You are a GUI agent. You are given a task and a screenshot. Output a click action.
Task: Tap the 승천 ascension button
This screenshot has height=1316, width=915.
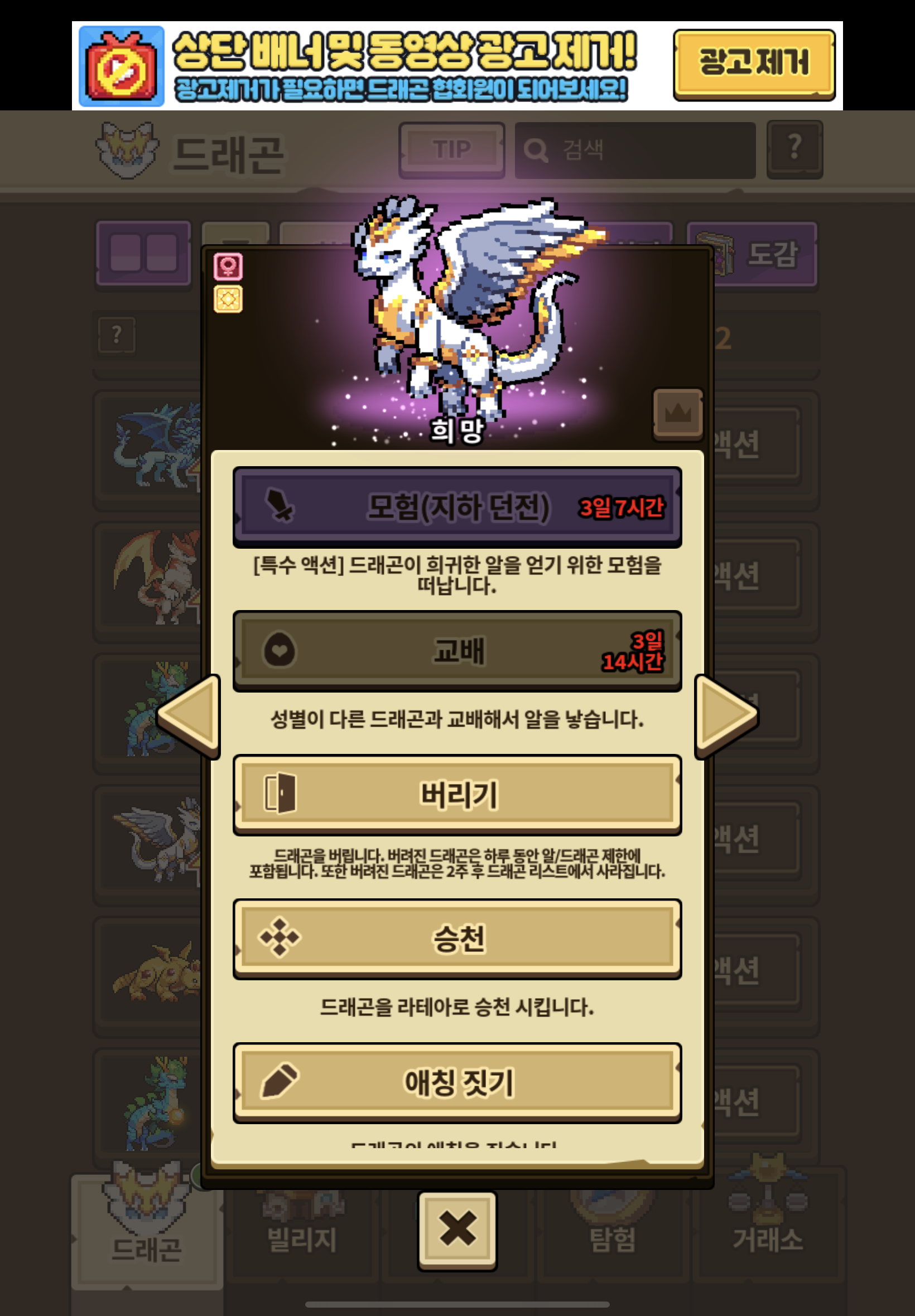[x=457, y=938]
